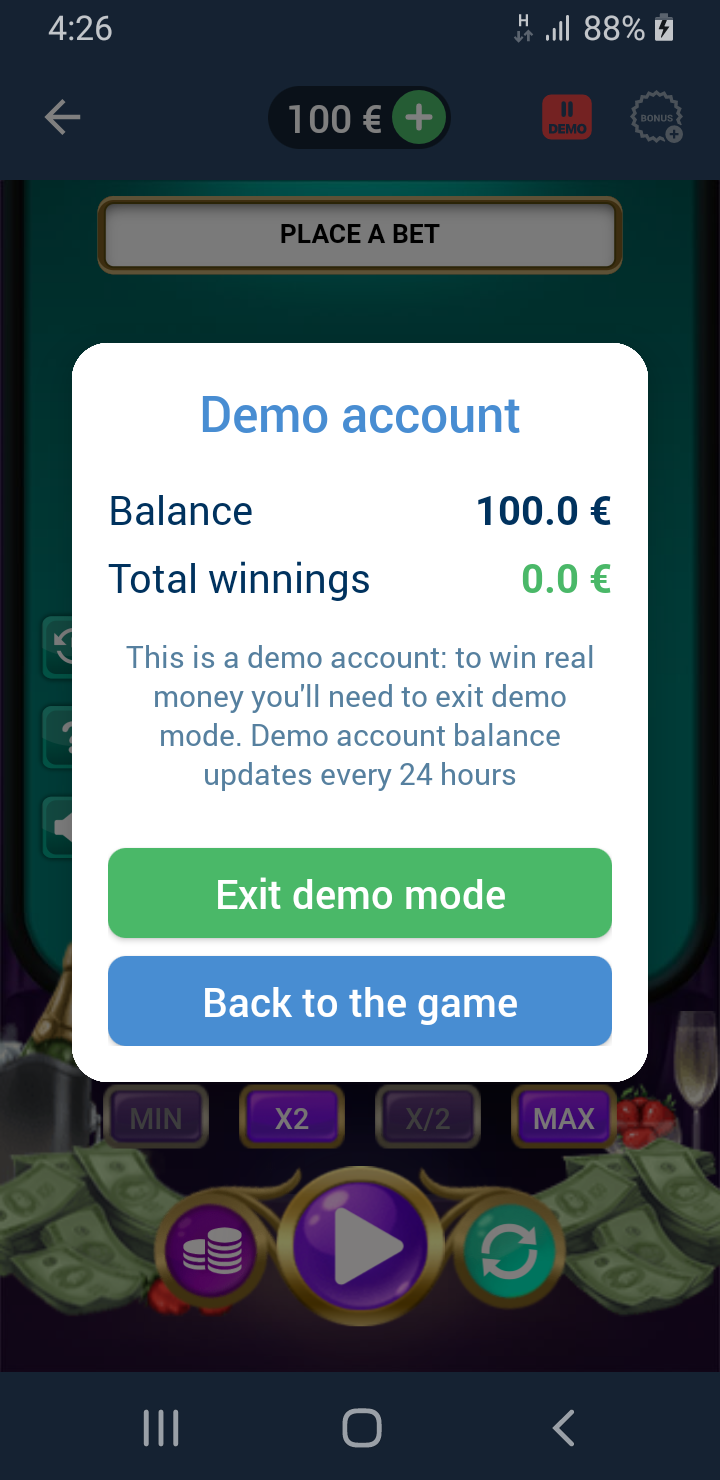Go back with the top-left arrow
The height and width of the screenshot is (1480, 720).
tap(62, 118)
